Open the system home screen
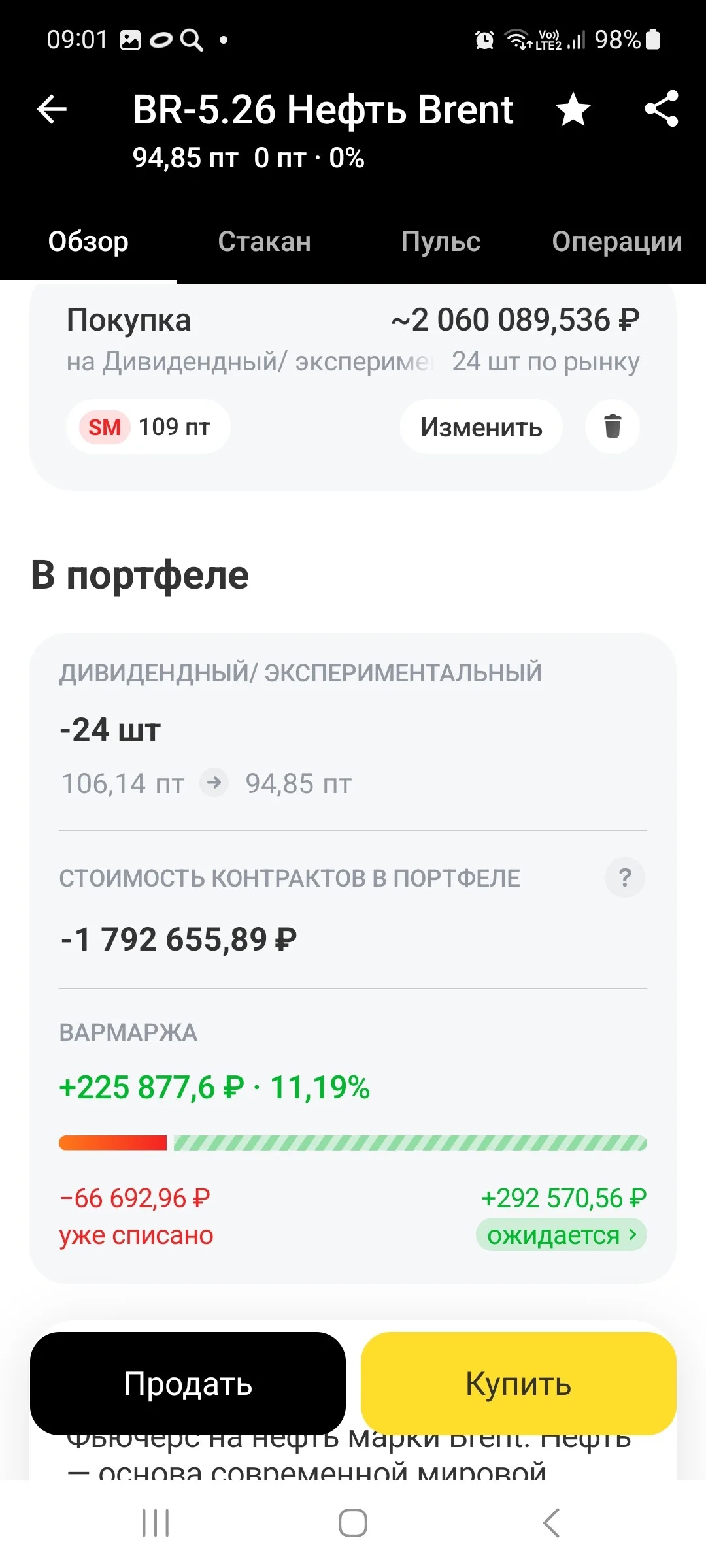The height and width of the screenshot is (1568, 706). 353,1523
